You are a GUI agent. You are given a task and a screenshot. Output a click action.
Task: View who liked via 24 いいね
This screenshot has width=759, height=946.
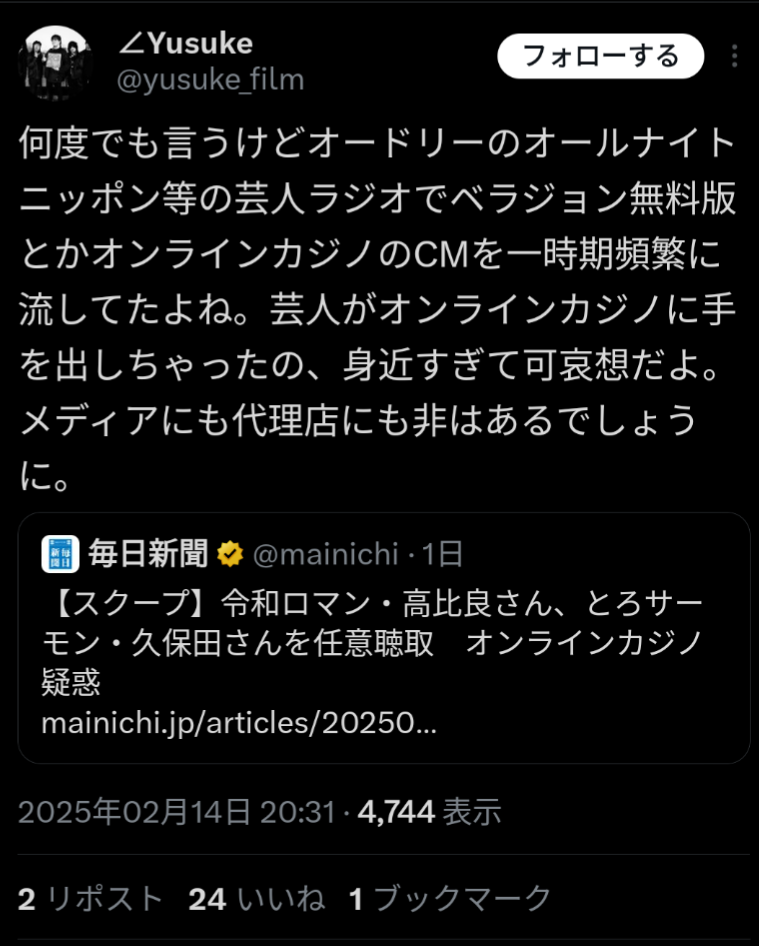click(x=257, y=898)
